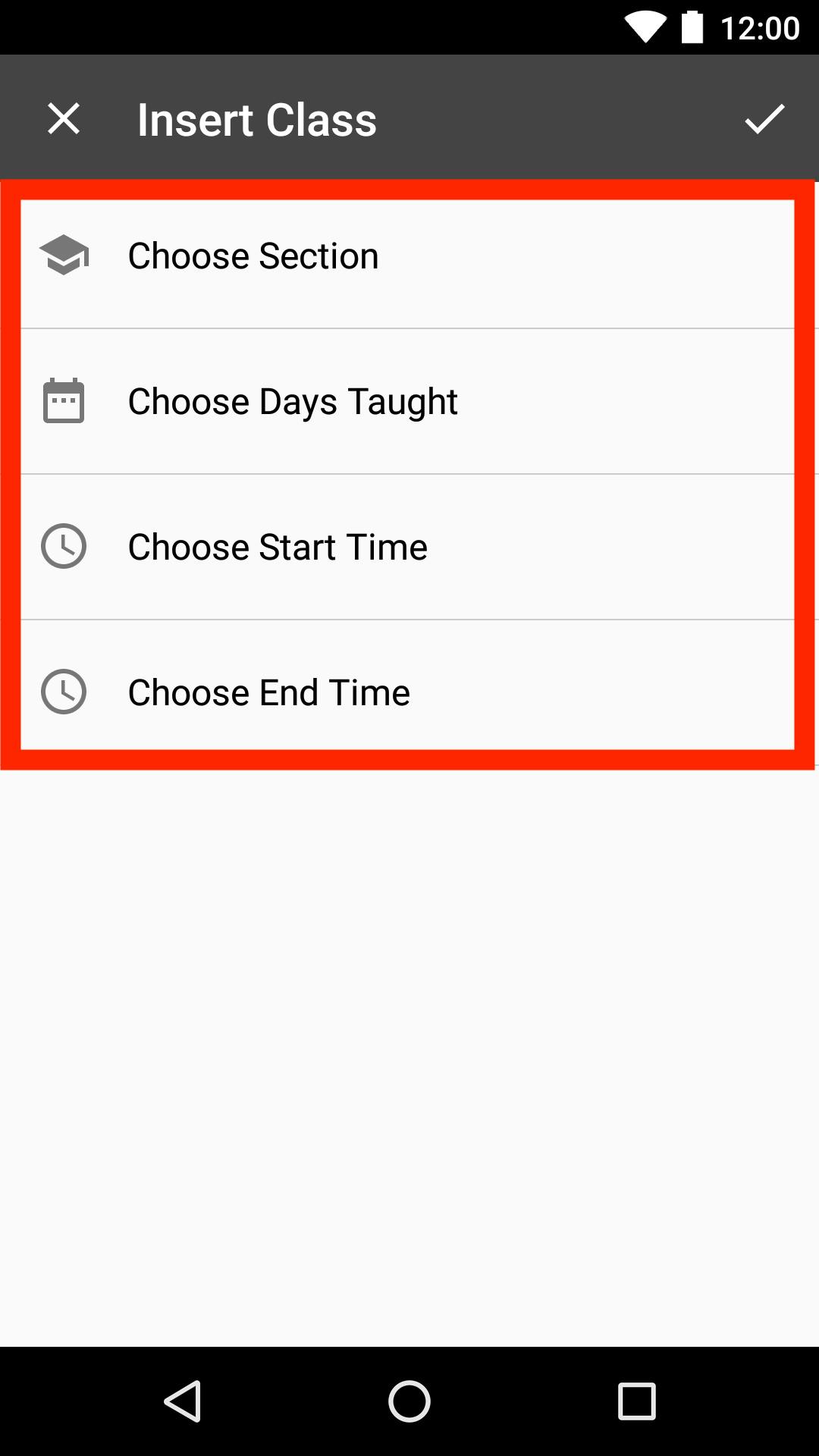This screenshot has width=819, height=1456.
Task: Close the Insert Class screen
Action: tap(64, 119)
